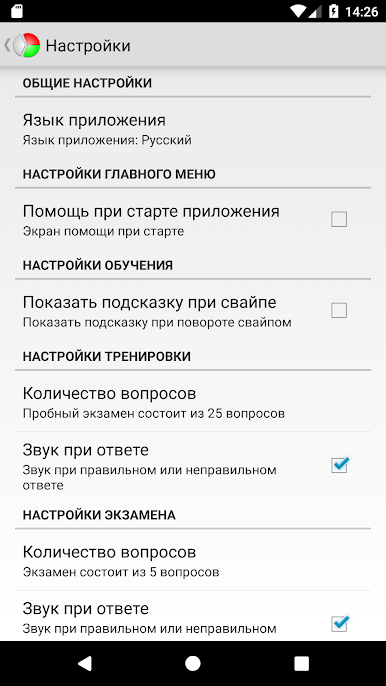Disable Звук при ответе in Настройки тренировки
The image size is (386, 686).
pyautogui.click(x=339, y=465)
